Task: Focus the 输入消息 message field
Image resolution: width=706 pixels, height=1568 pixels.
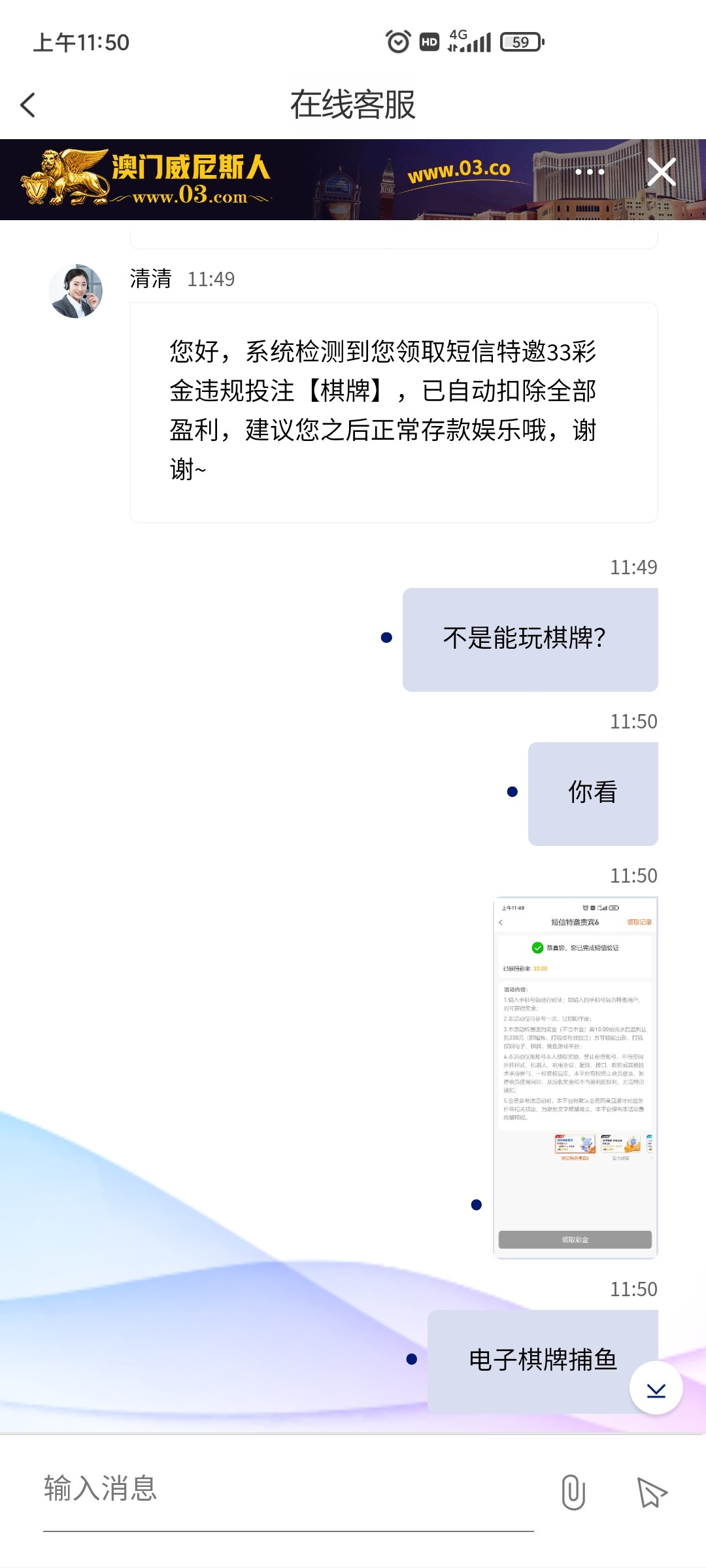Action: (x=288, y=1490)
